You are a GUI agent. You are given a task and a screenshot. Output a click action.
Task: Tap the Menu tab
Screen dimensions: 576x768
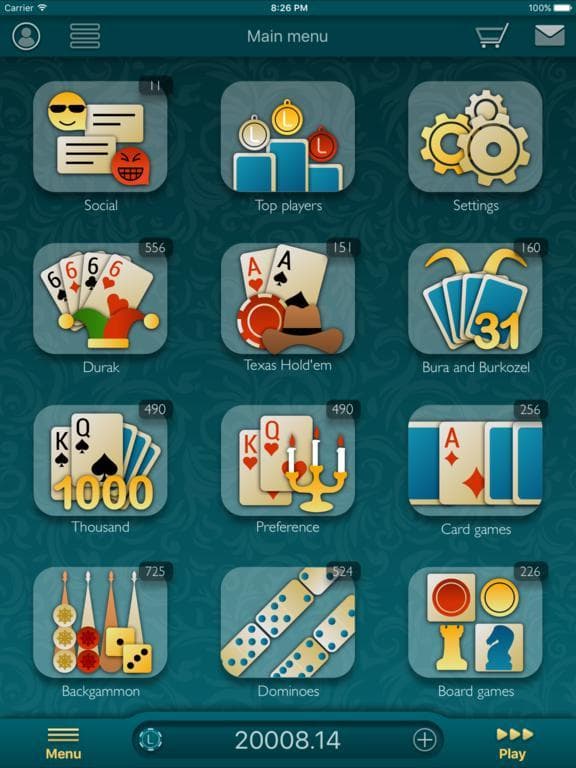tap(63, 743)
